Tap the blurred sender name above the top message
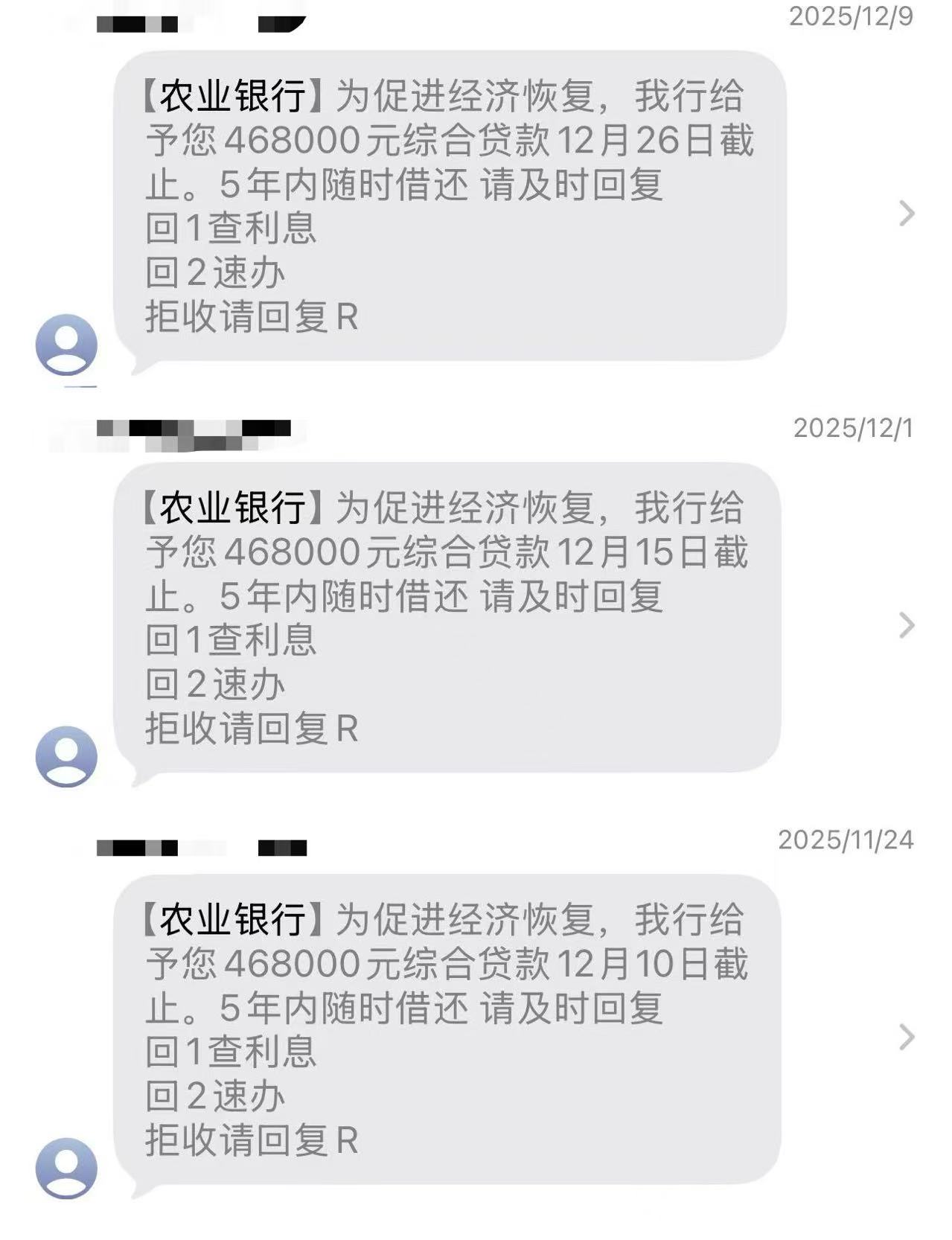Screen dimensions: 952x1240 click(201, 22)
